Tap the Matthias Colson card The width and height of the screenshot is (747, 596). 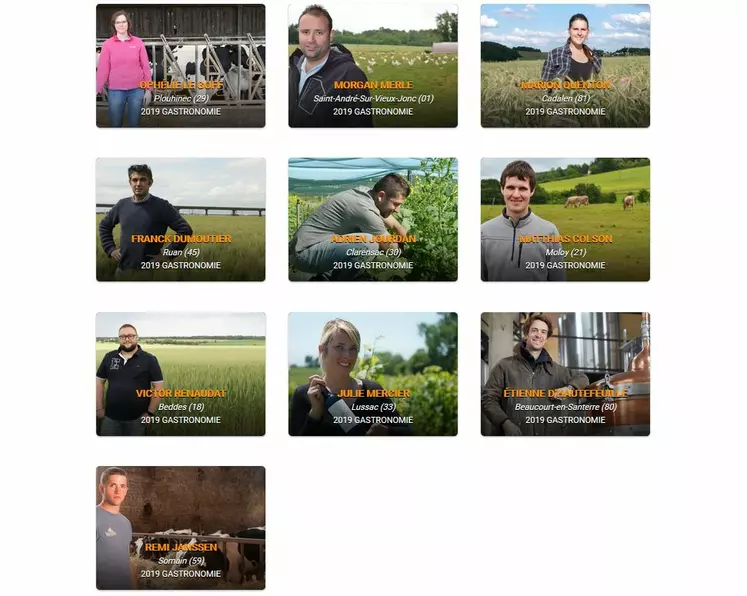tap(565, 220)
